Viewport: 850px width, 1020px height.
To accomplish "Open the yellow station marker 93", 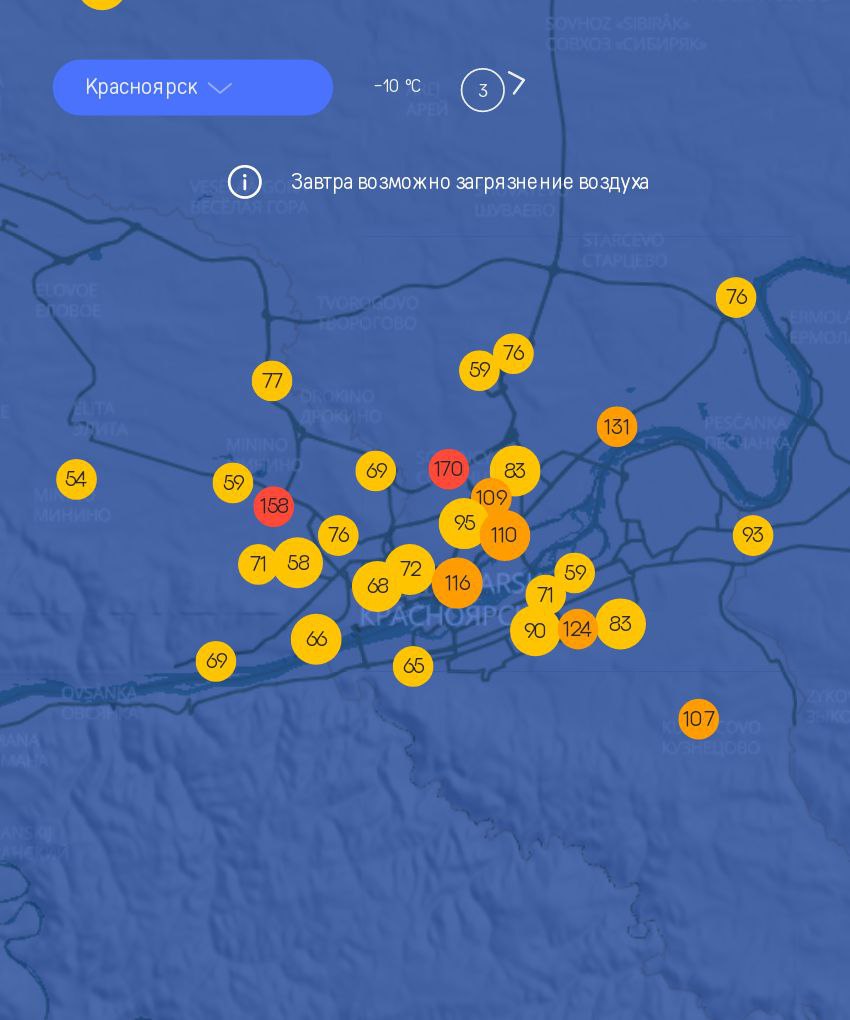I will click(x=753, y=536).
